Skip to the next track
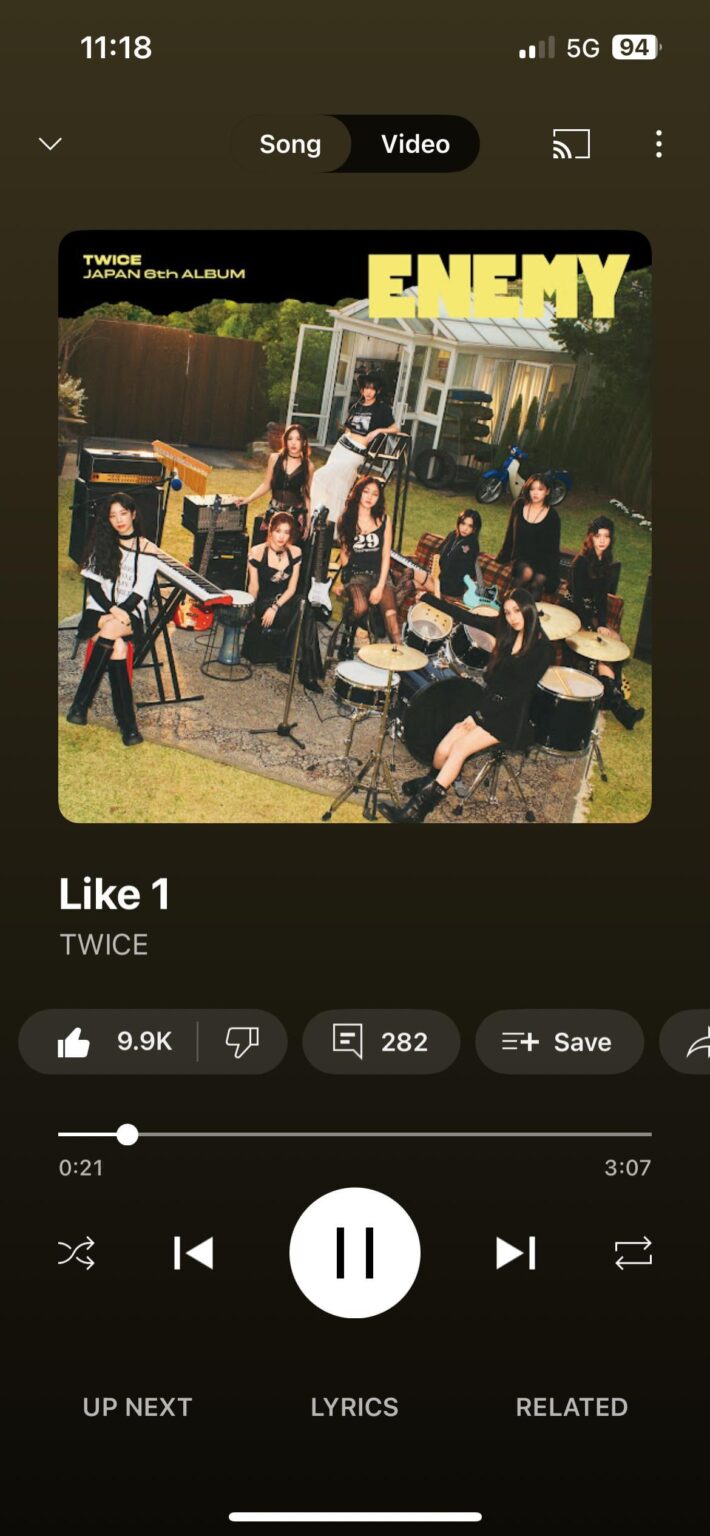 coord(516,1253)
